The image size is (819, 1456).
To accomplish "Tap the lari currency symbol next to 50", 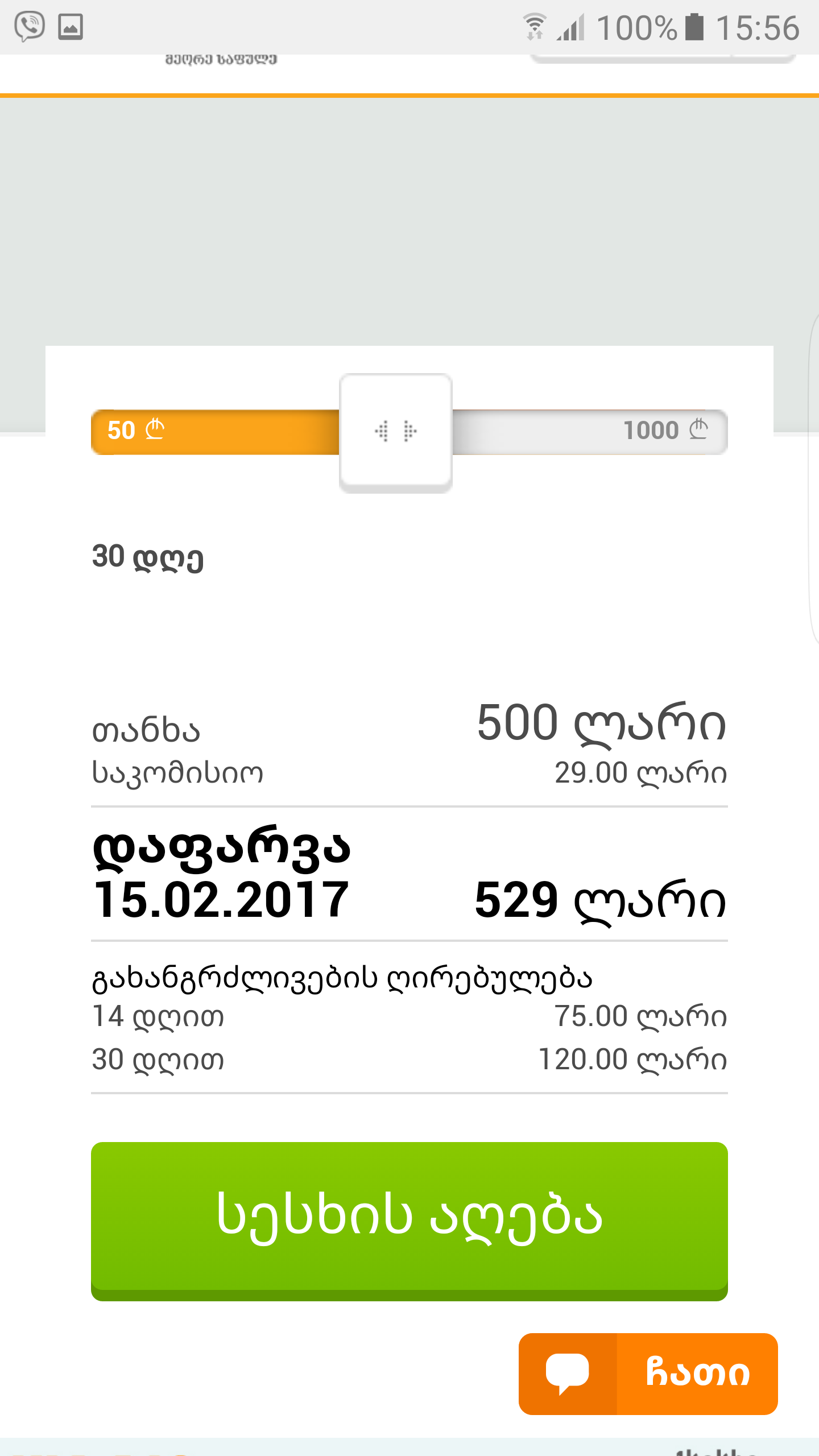I will point(152,430).
